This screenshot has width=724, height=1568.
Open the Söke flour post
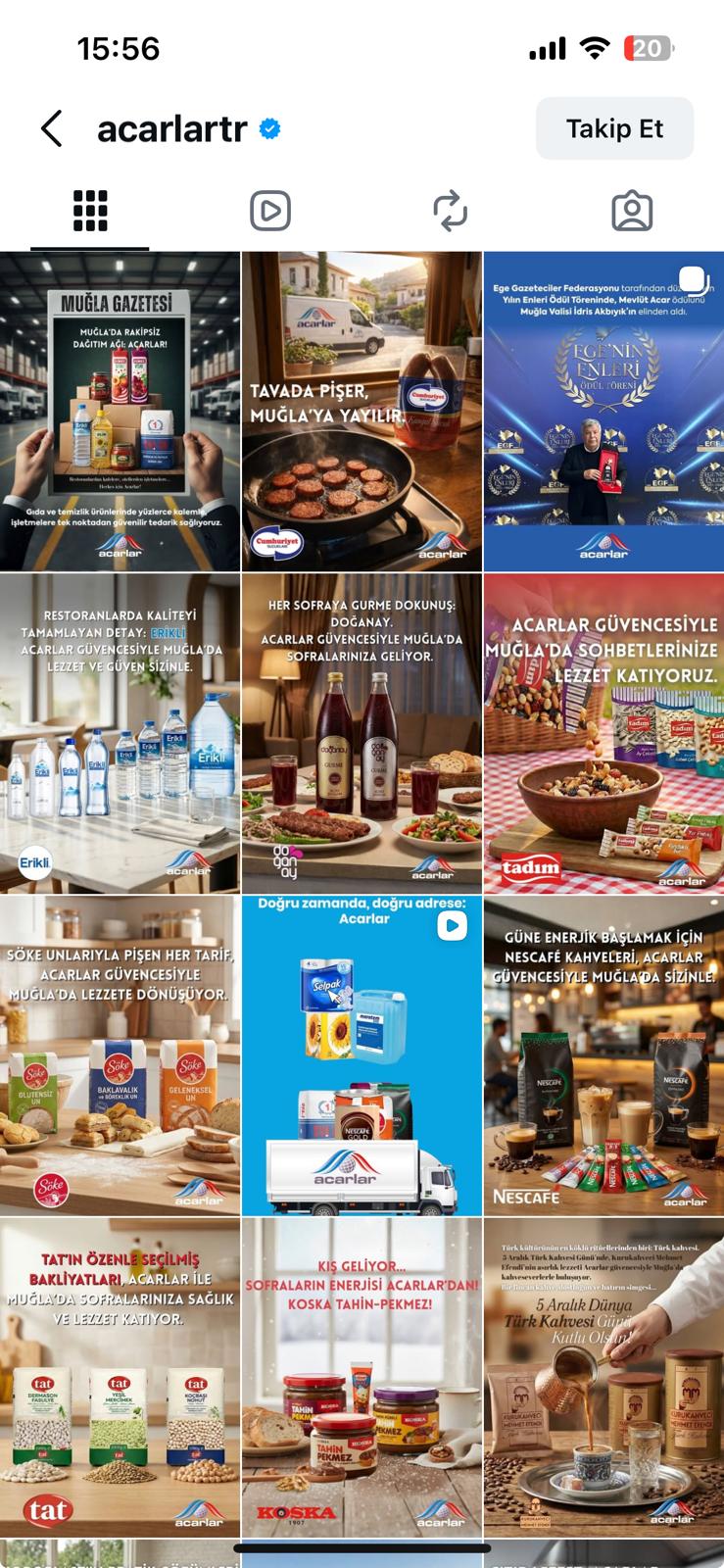click(x=120, y=1054)
